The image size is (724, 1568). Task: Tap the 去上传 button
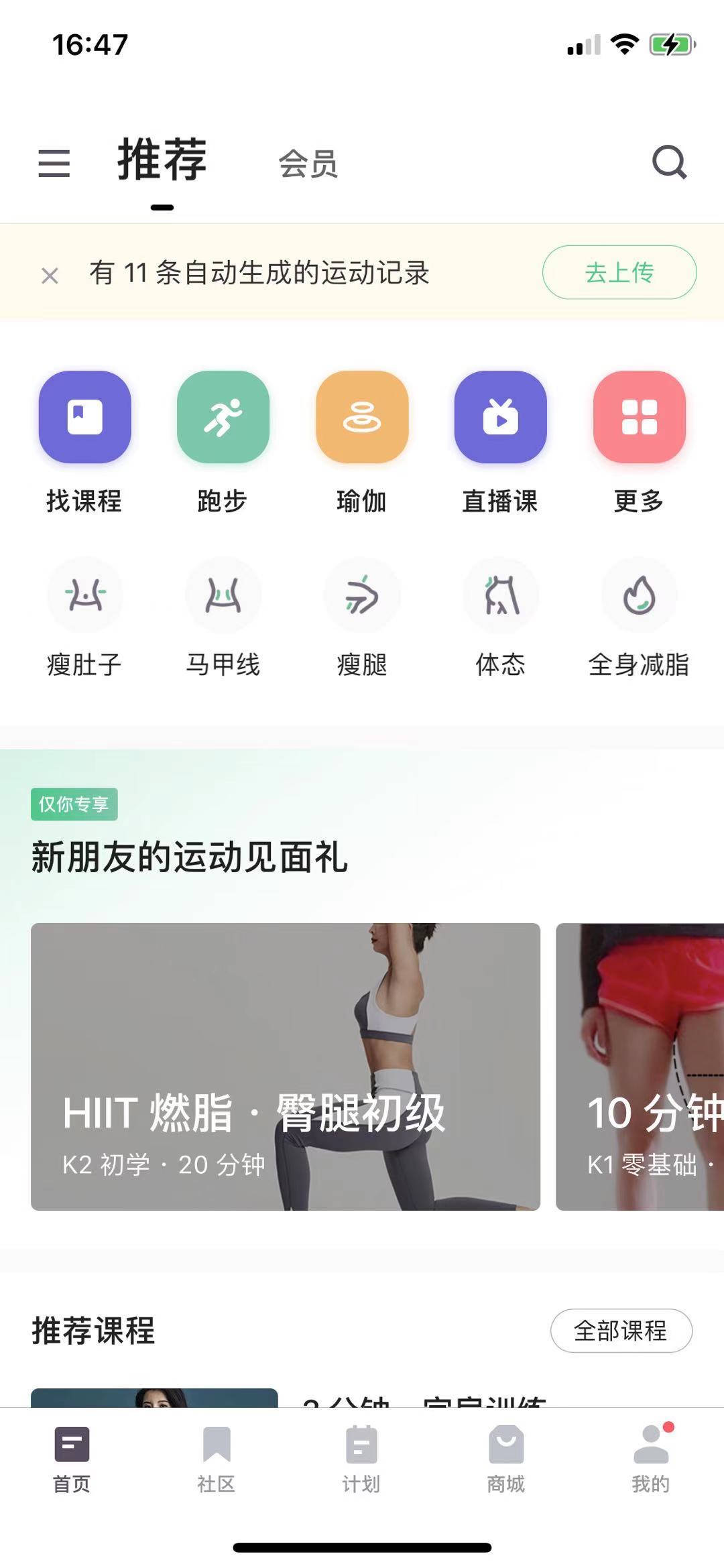(619, 273)
